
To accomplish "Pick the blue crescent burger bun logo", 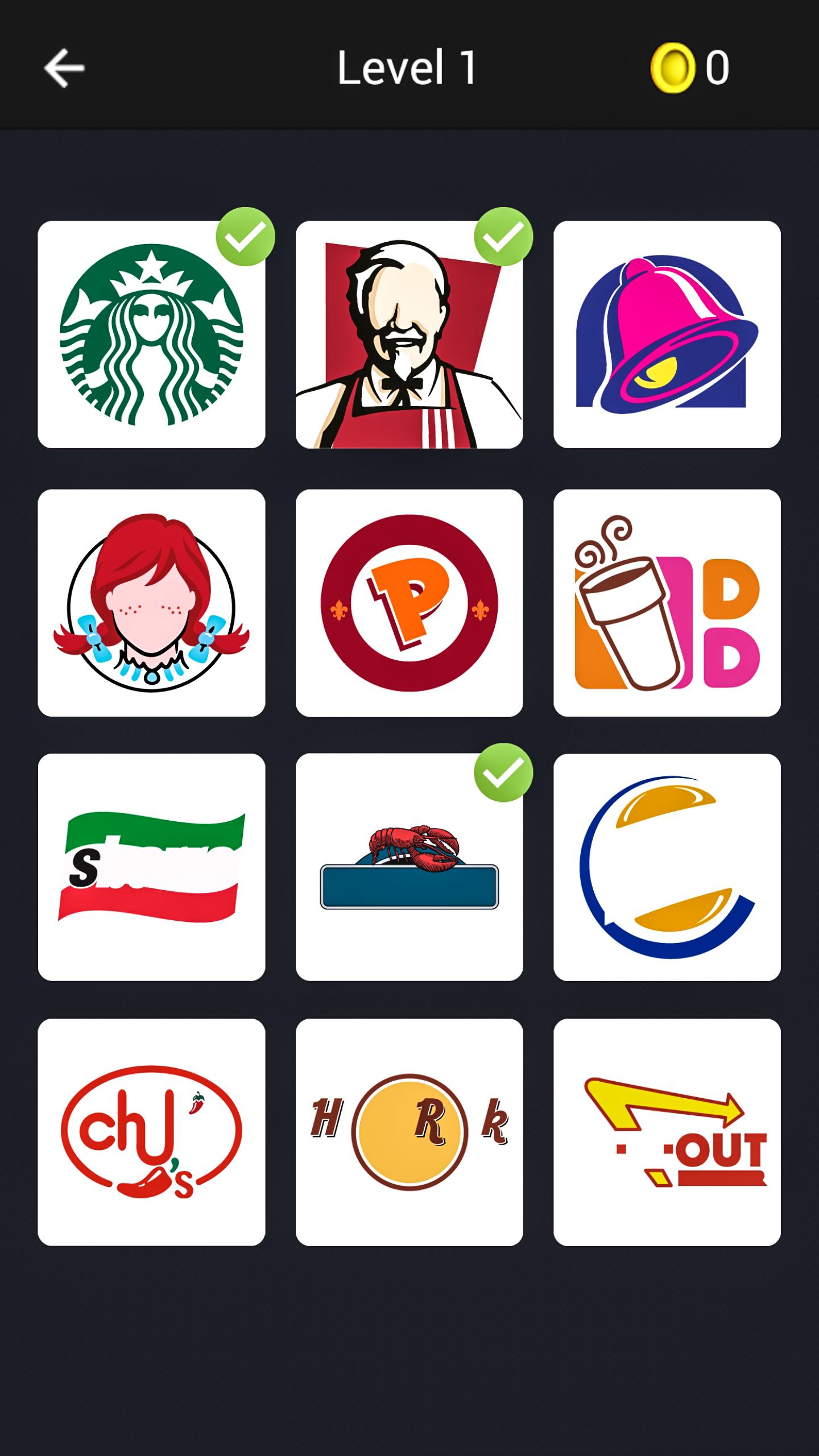I will (x=667, y=867).
